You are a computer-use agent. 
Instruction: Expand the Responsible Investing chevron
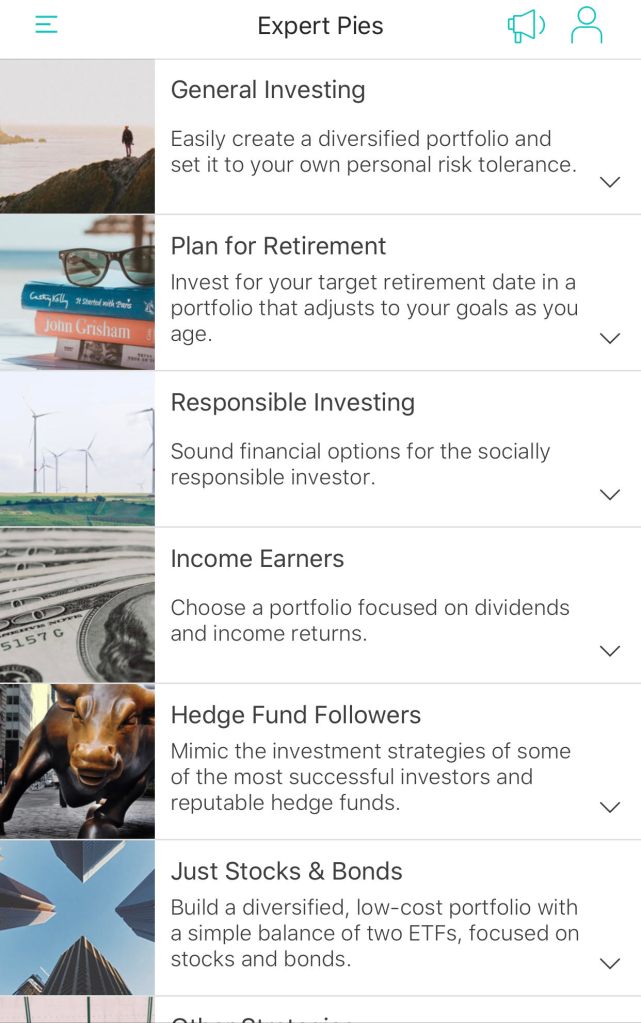609,494
